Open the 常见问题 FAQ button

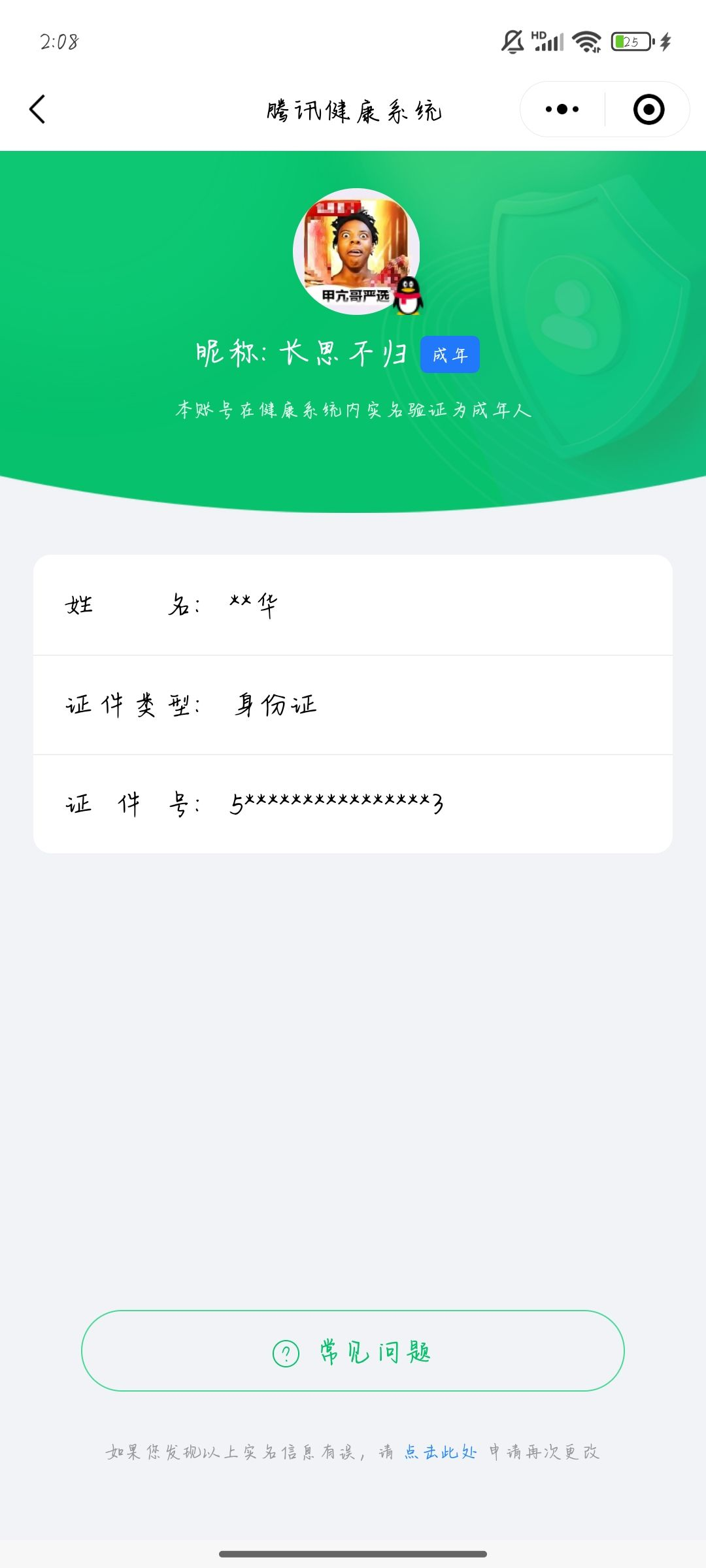coord(353,1350)
